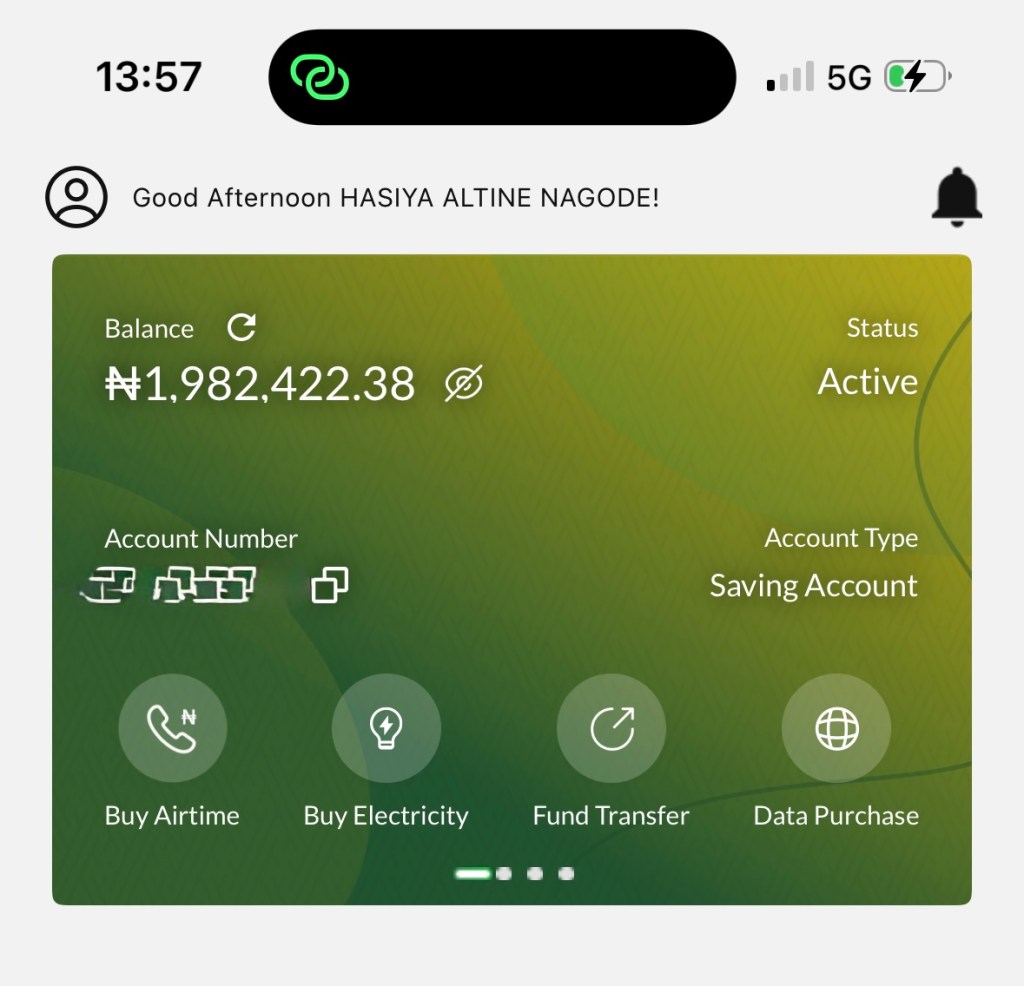Open the profile avatar icon
The height and width of the screenshot is (986, 1024).
[x=76, y=197]
